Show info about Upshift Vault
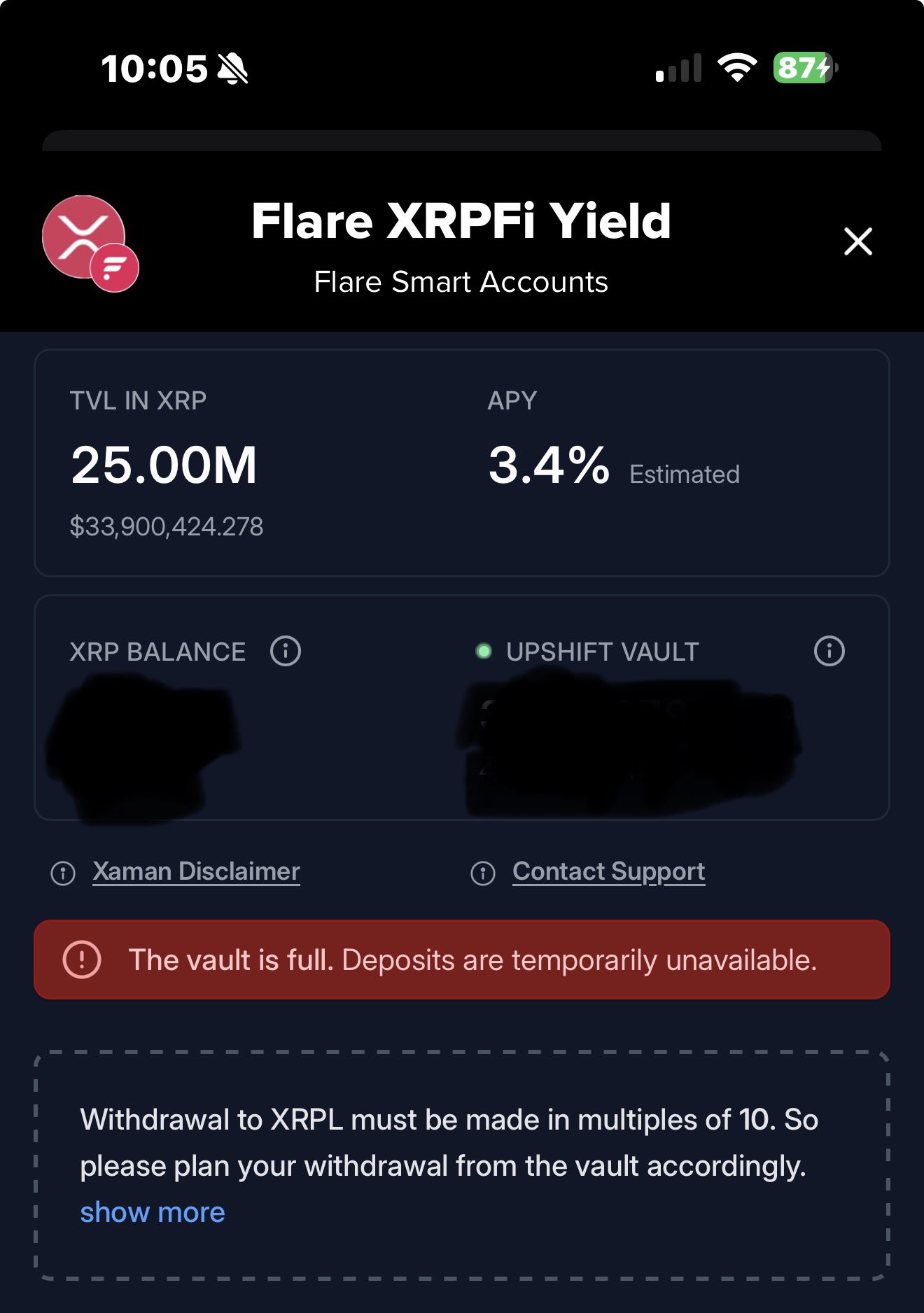 click(x=829, y=651)
